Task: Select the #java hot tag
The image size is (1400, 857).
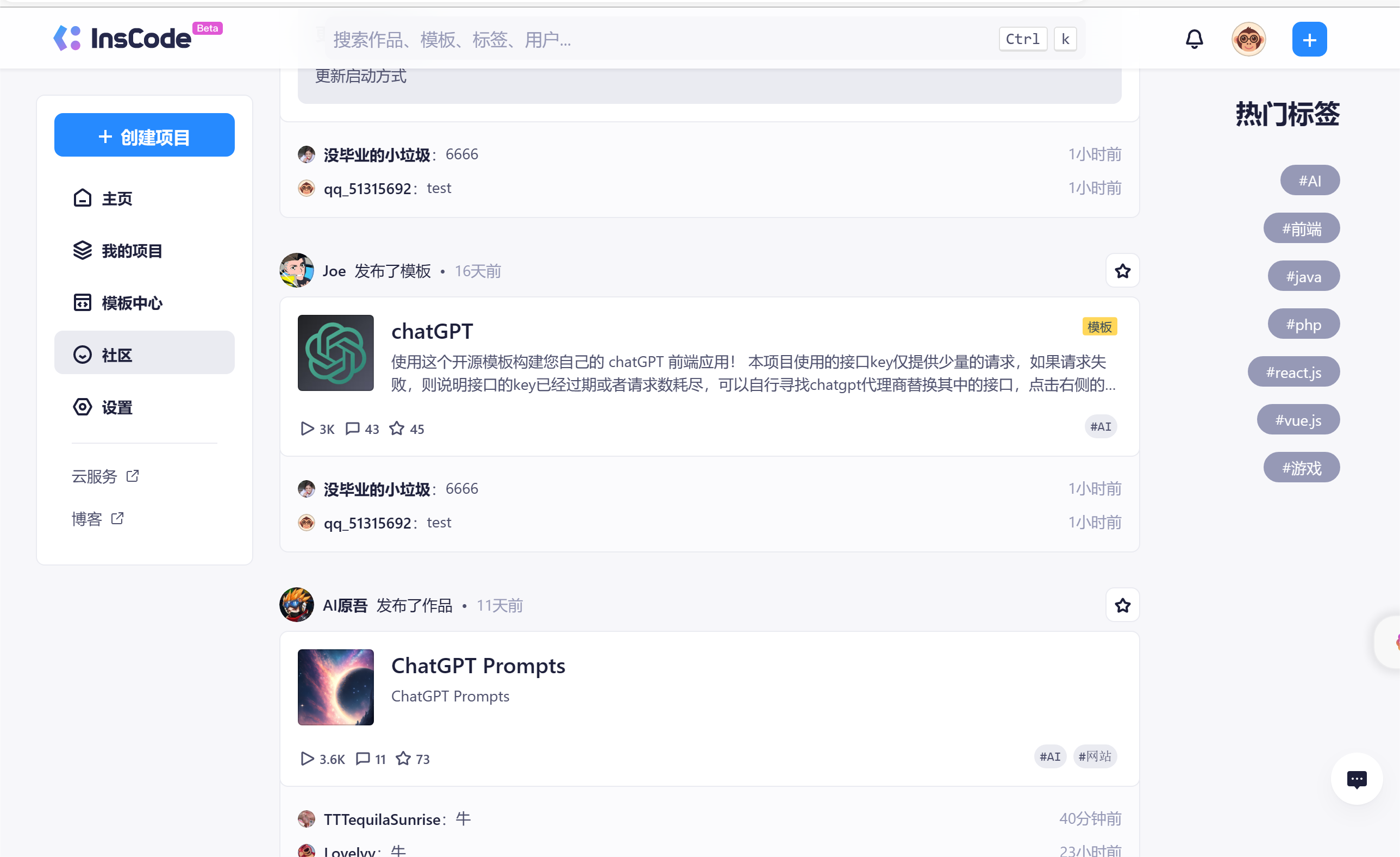Action: 1303,277
